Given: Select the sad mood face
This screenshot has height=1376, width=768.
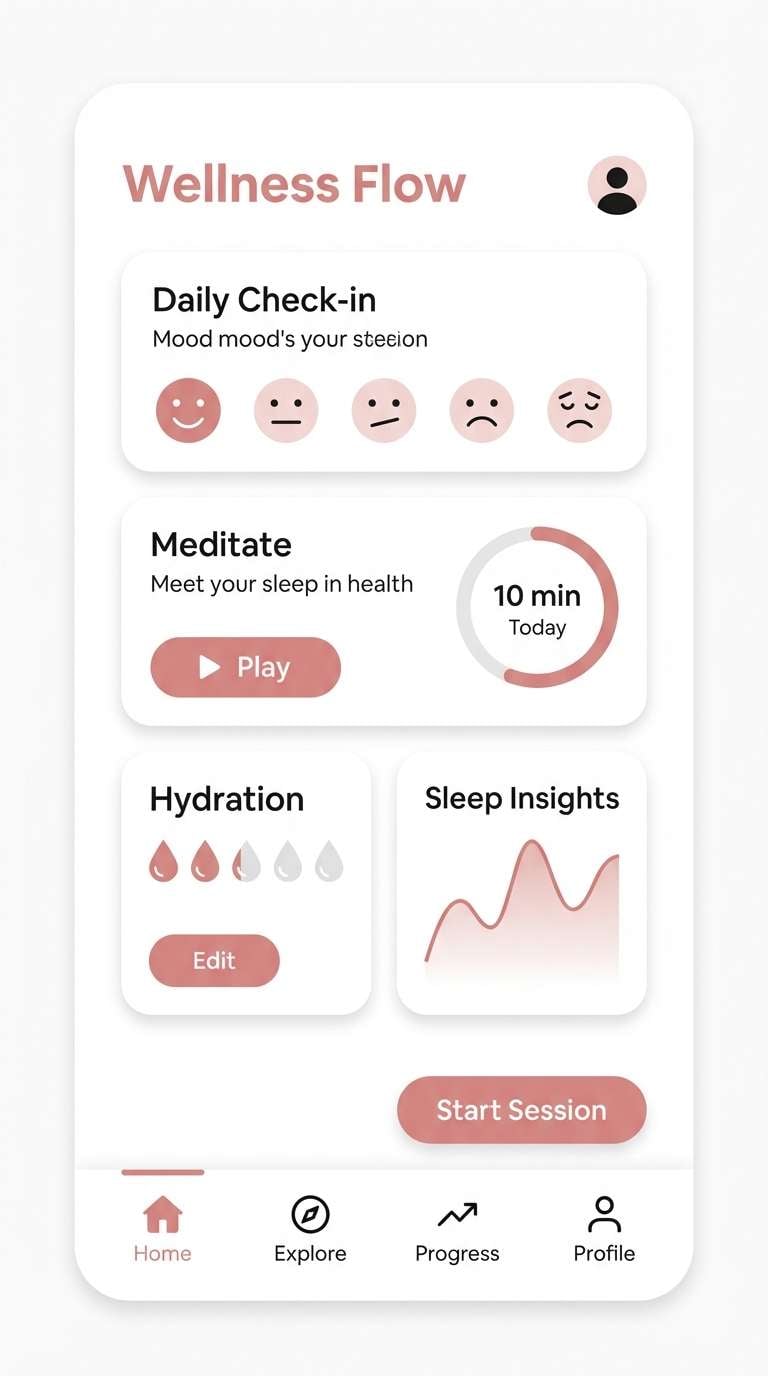Looking at the screenshot, I should (482, 409).
